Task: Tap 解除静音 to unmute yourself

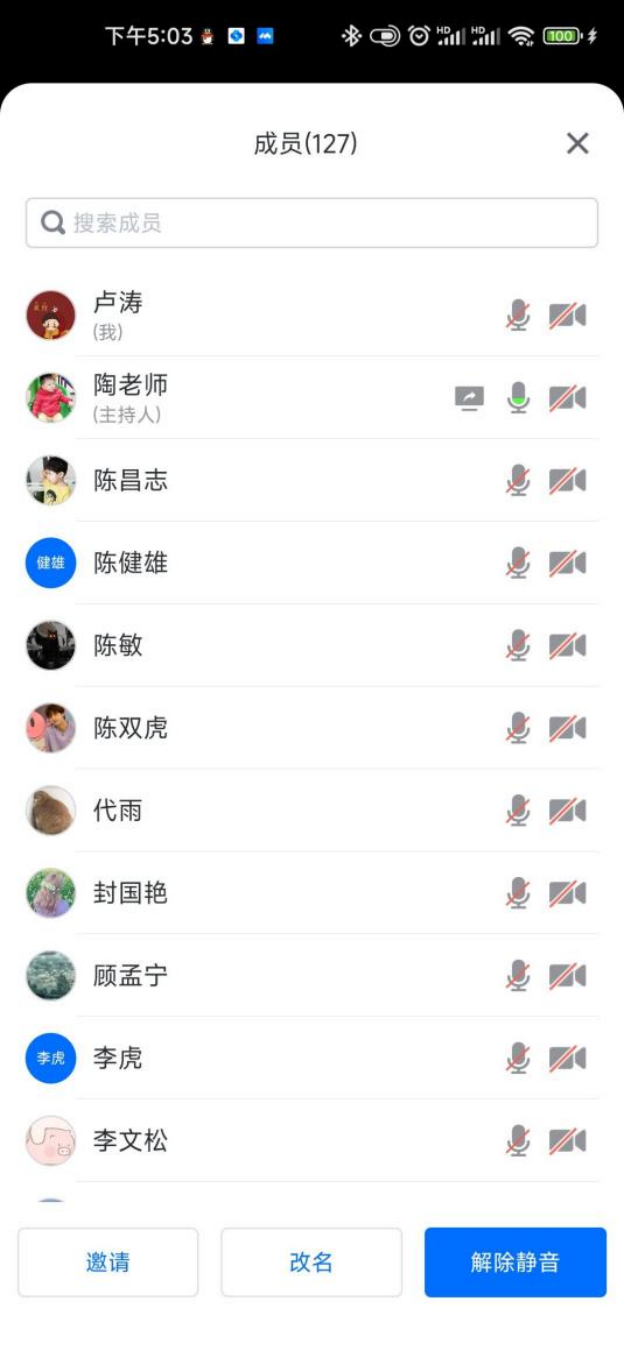Action: coord(515,1262)
